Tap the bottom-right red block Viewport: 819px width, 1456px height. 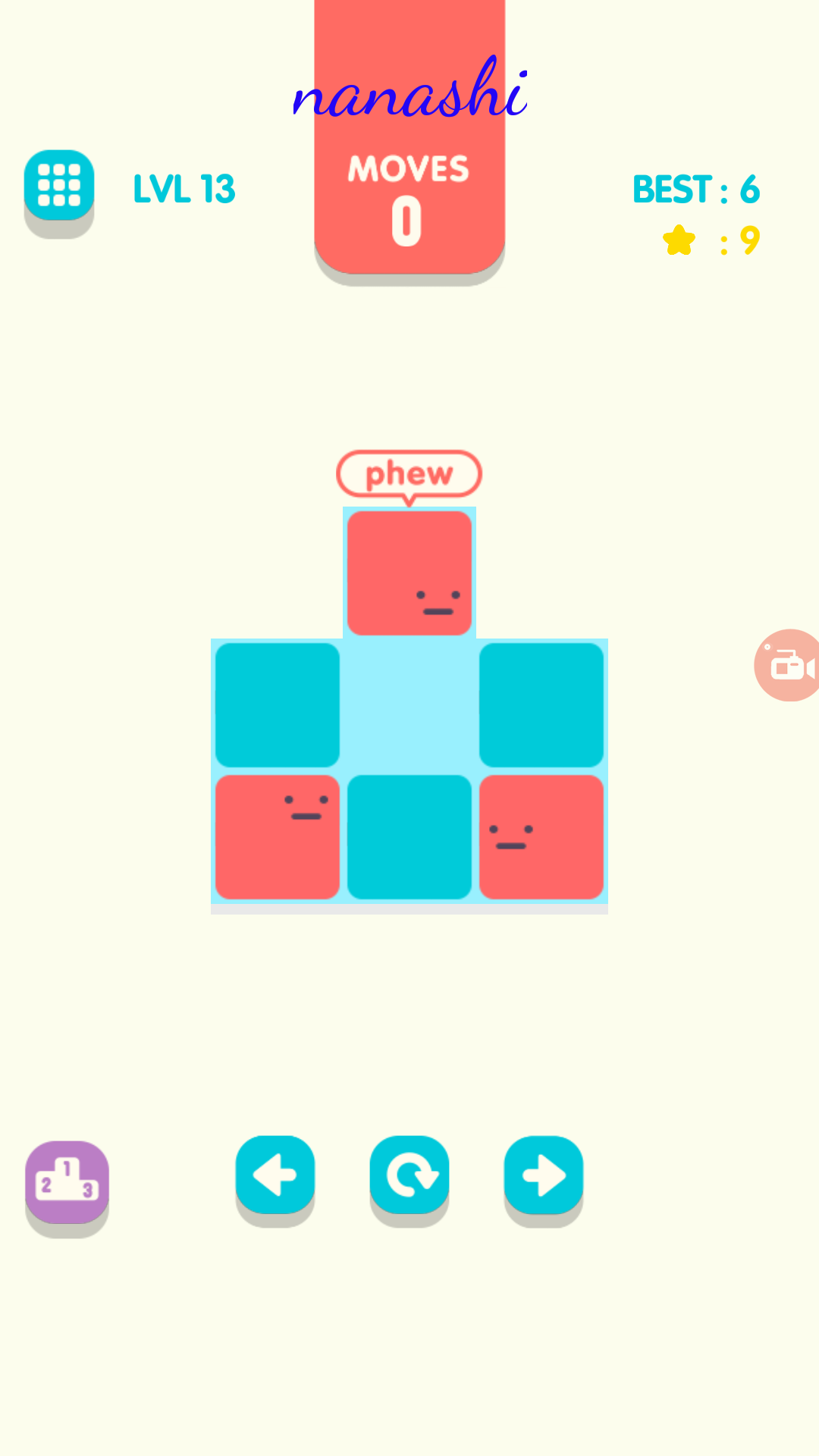pos(541,836)
